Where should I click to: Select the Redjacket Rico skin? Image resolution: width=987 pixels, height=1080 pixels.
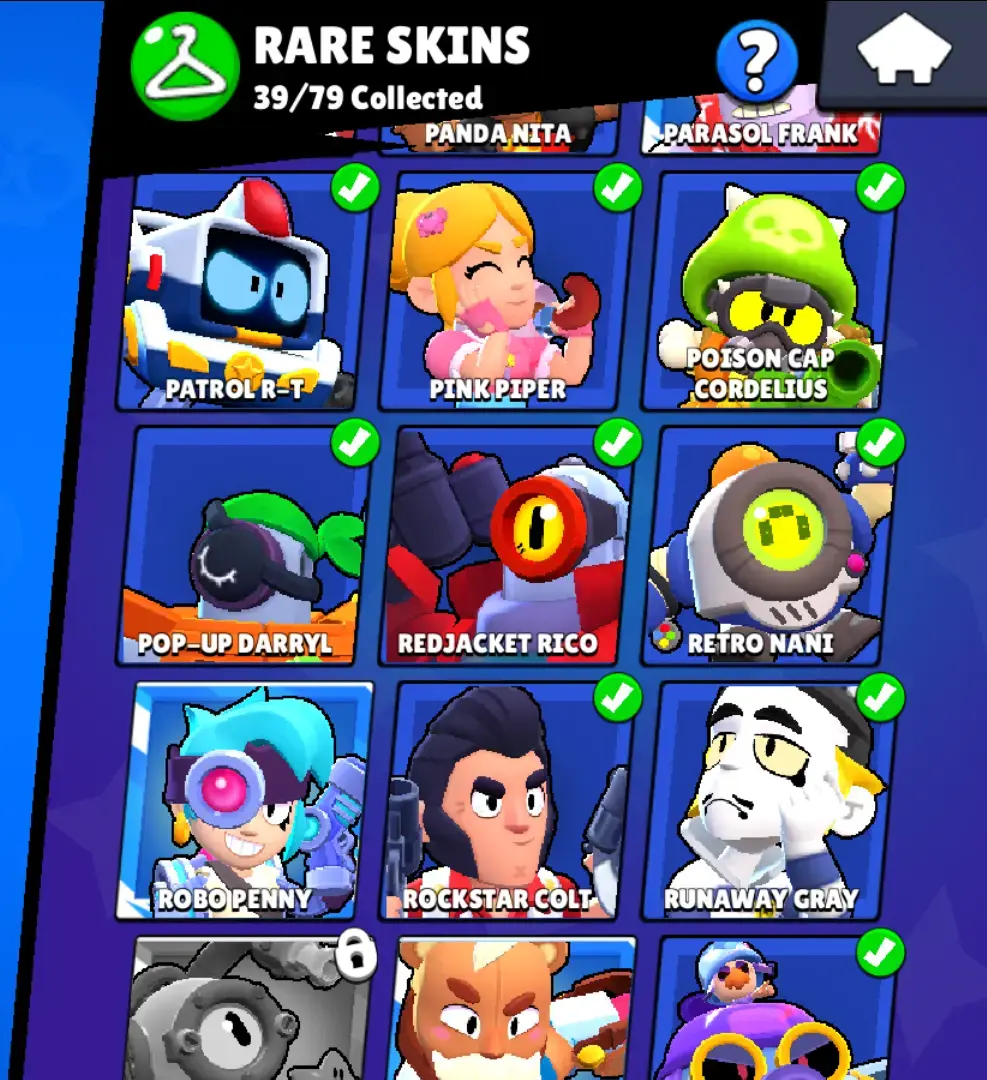507,547
